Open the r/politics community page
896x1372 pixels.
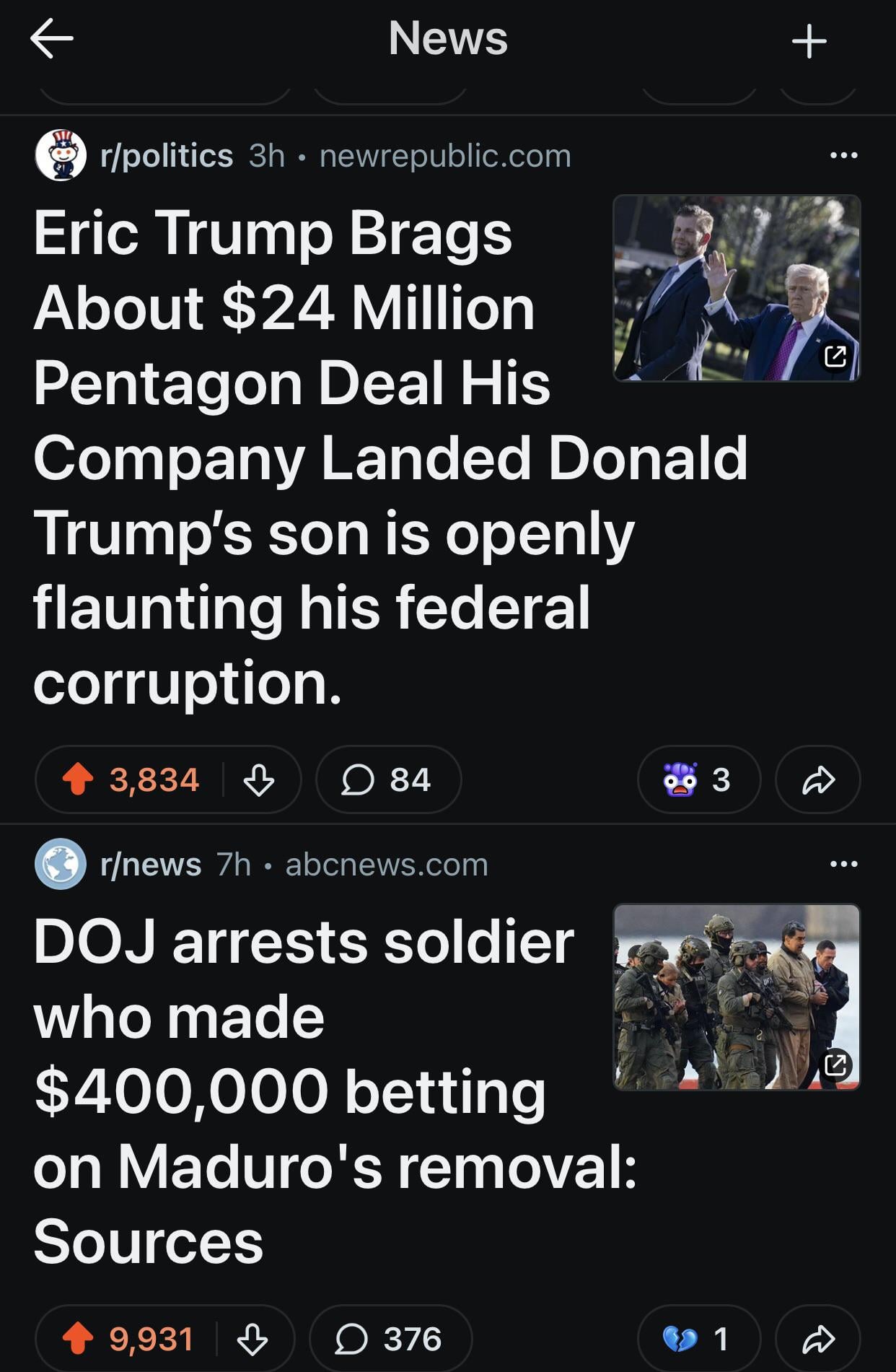pos(166,156)
